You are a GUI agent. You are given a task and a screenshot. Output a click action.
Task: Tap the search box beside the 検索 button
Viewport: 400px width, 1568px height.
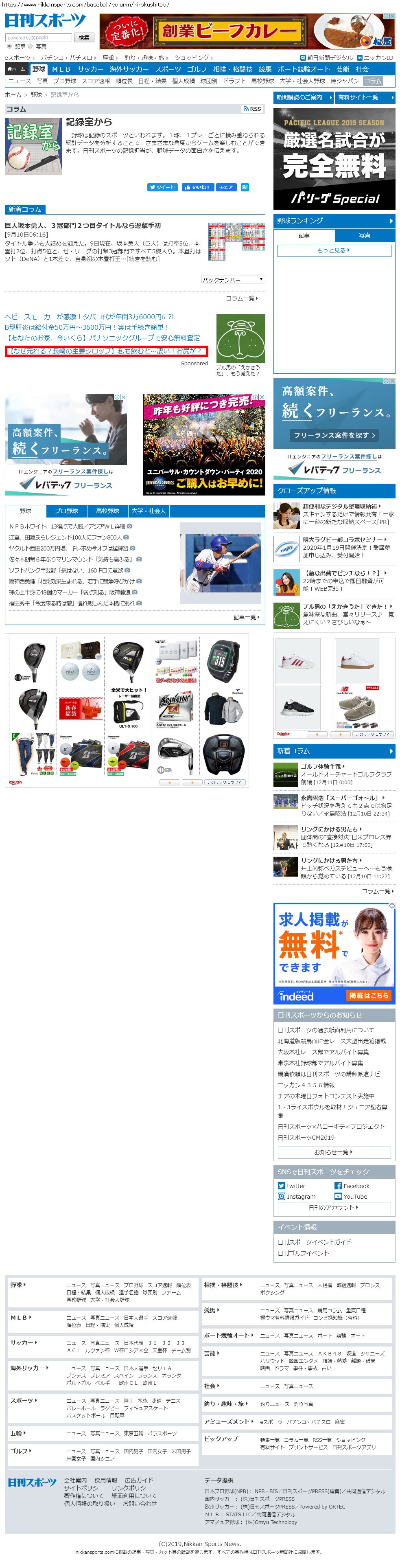click(x=38, y=37)
